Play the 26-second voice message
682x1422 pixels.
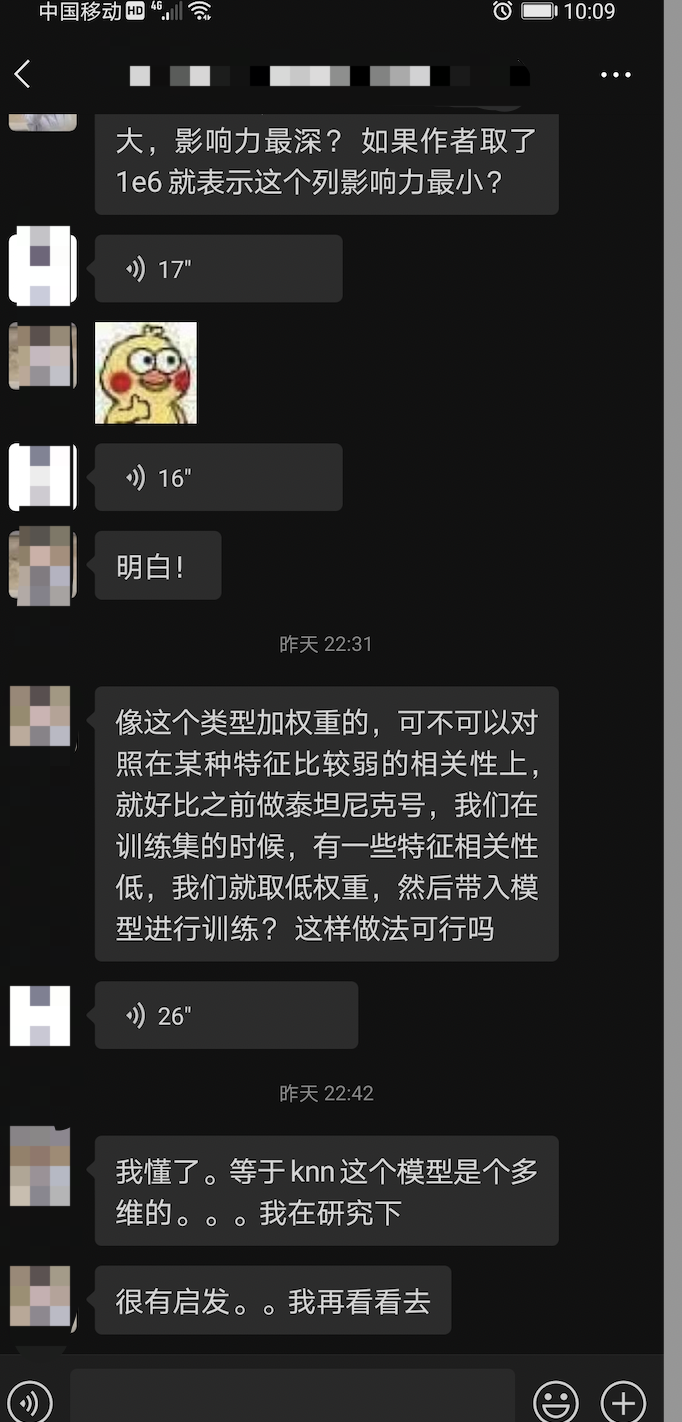click(226, 1015)
